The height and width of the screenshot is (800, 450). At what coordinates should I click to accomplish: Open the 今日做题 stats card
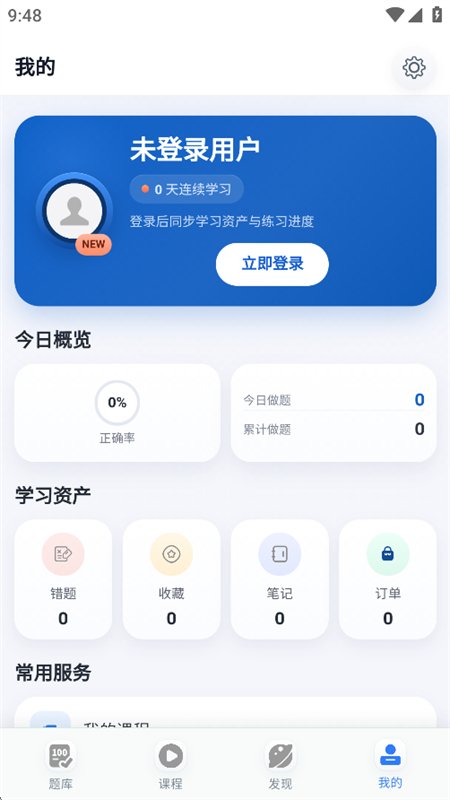[334, 413]
